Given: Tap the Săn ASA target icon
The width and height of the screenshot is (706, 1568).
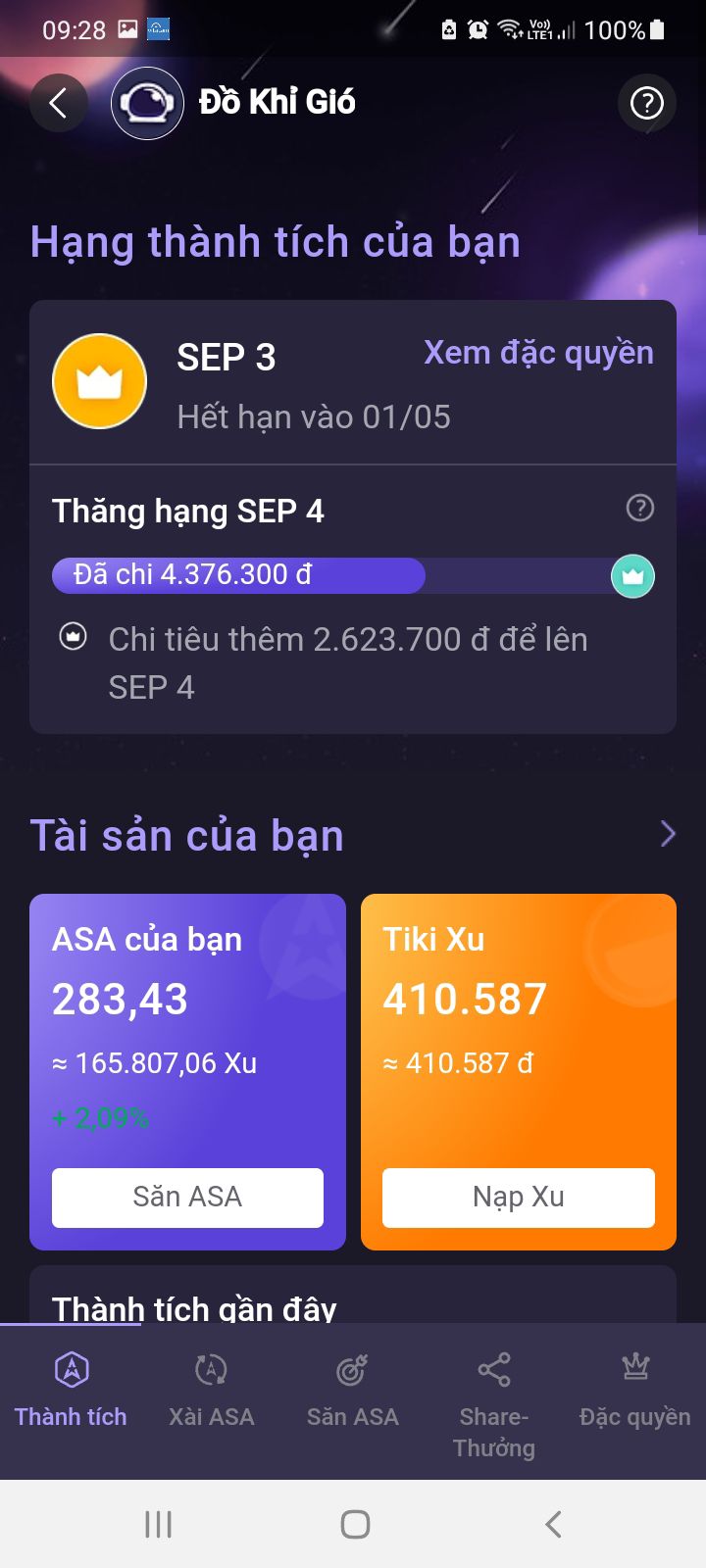Looking at the screenshot, I should pos(352,1370).
